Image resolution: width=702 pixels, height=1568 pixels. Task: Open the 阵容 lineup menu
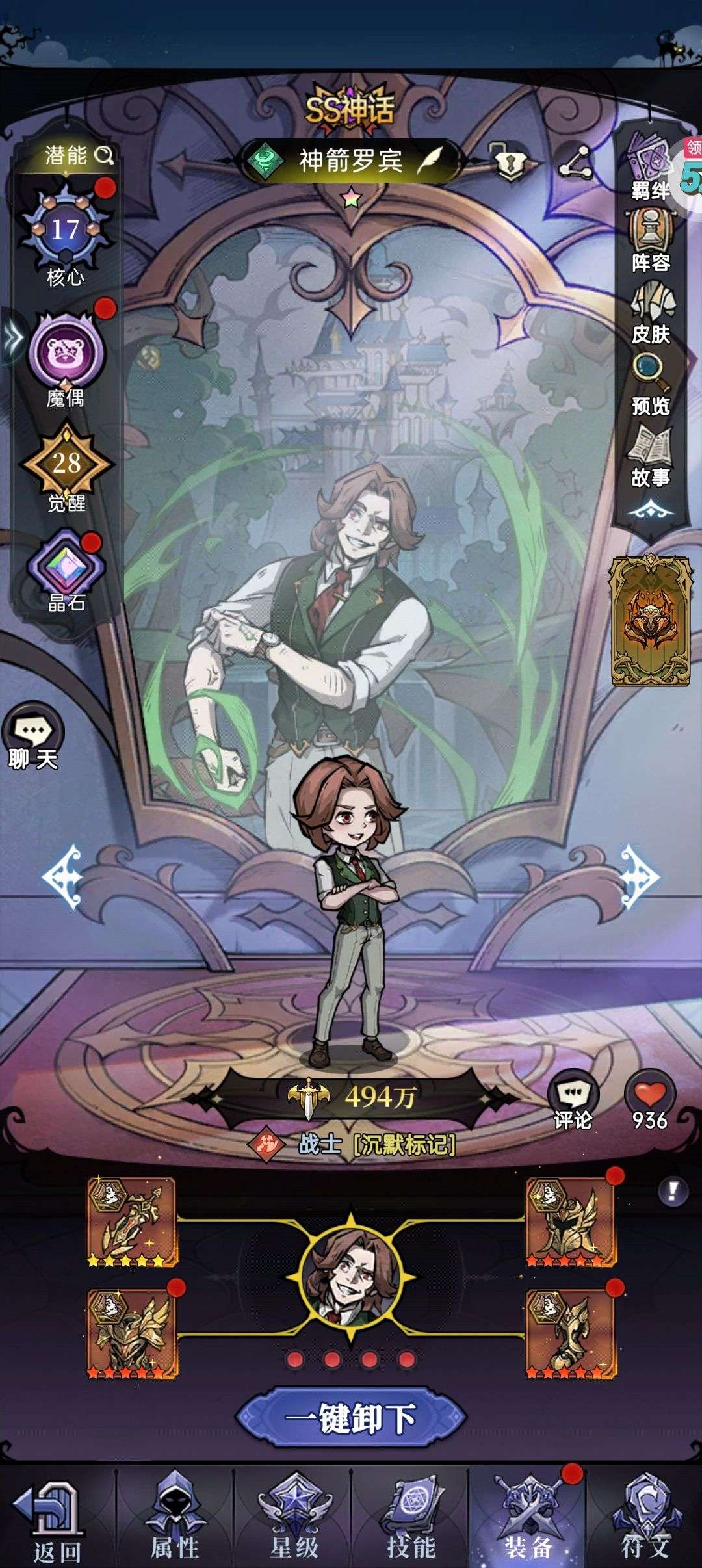(x=651, y=239)
